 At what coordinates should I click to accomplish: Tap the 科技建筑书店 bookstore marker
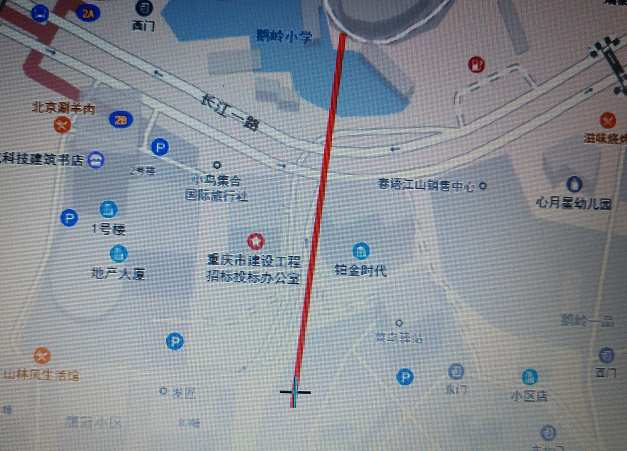(x=95, y=159)
